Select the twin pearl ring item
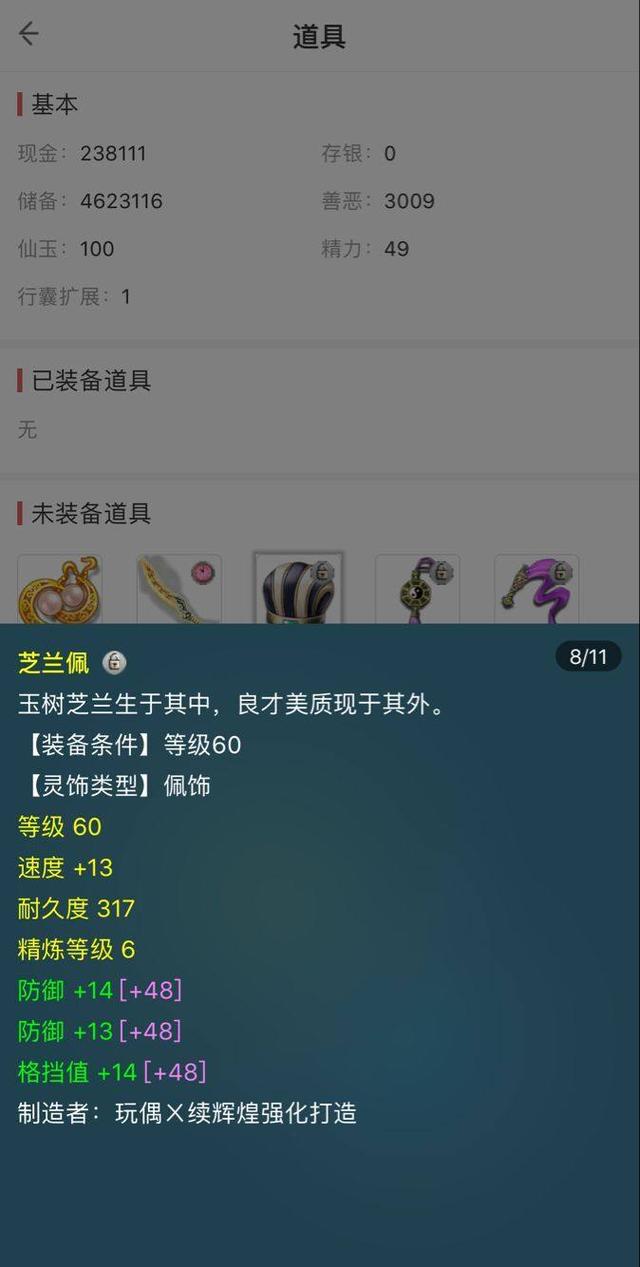This screenshot has height=1267, width=640. [60, 589]
